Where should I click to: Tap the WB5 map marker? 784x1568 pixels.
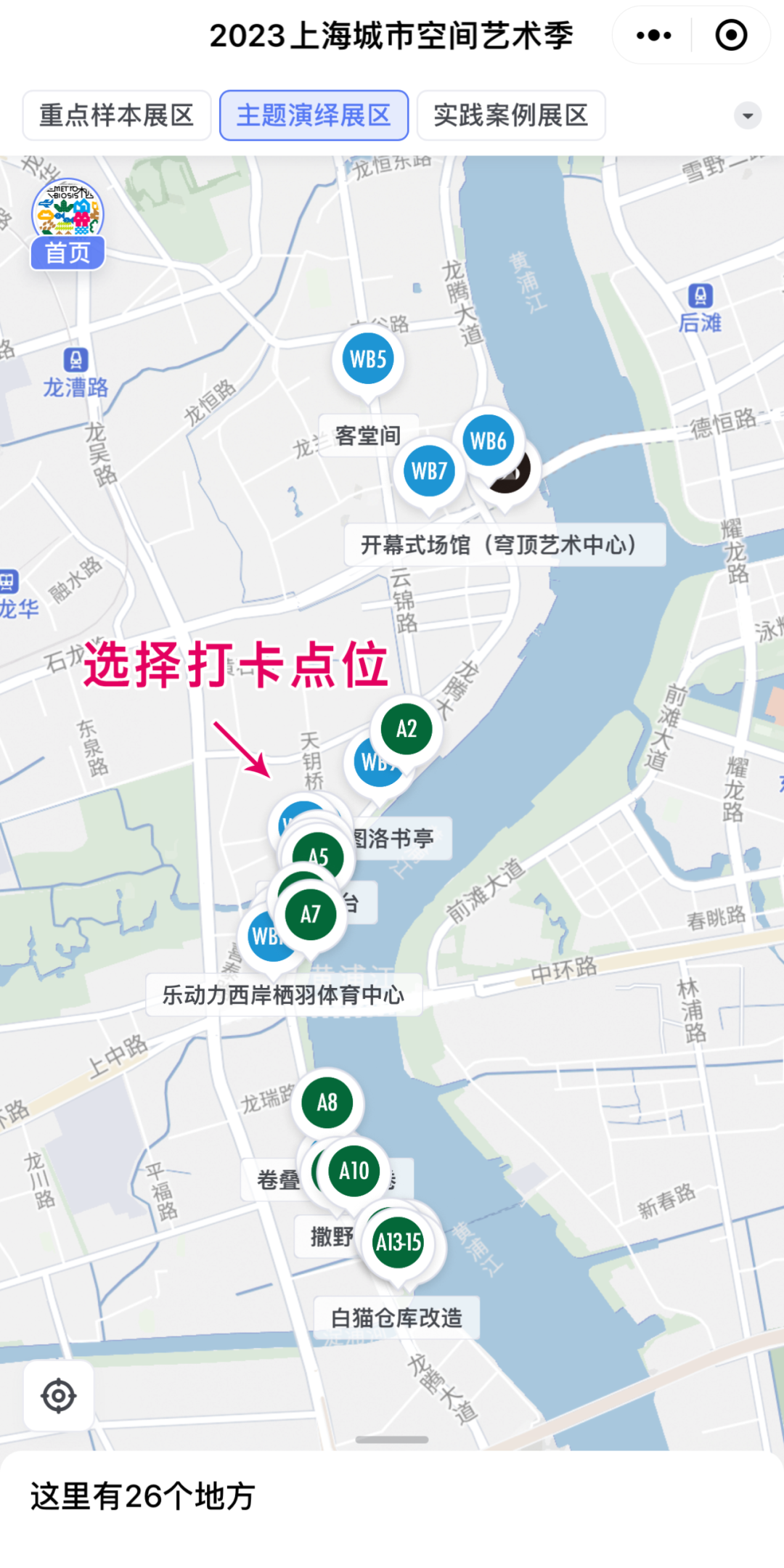368,359
